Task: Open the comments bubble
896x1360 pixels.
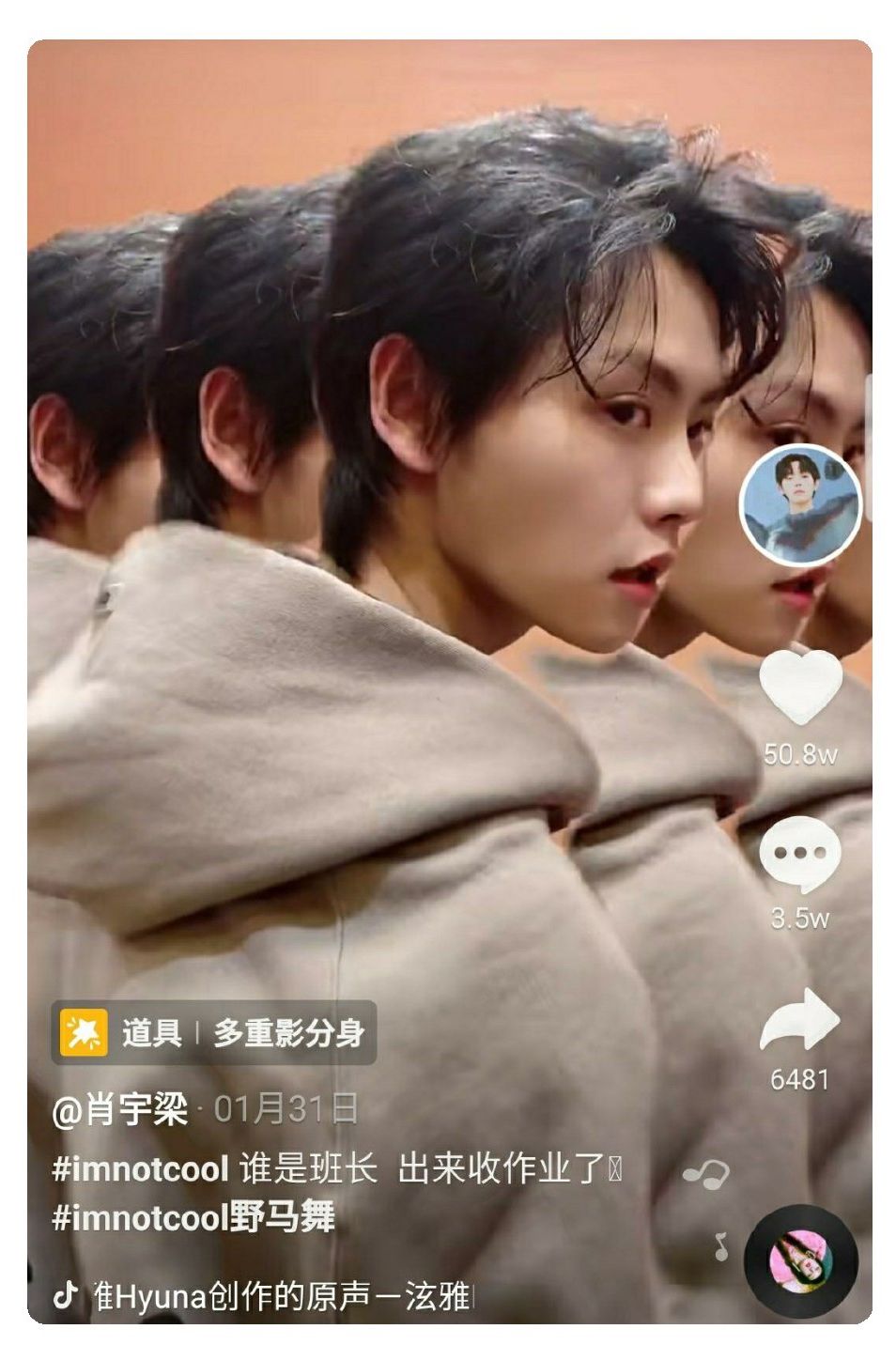Action: pos(800,854)
